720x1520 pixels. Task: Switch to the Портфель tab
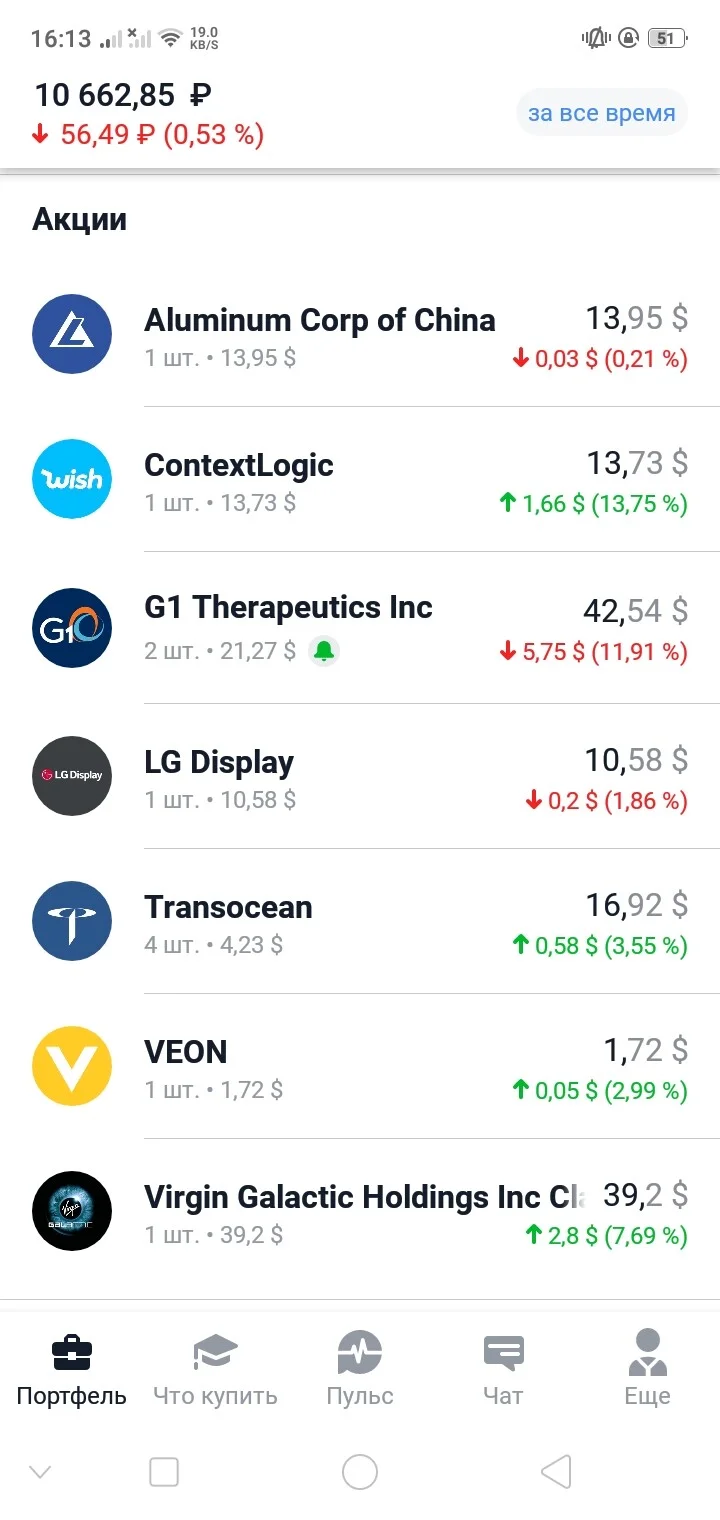72,1368
